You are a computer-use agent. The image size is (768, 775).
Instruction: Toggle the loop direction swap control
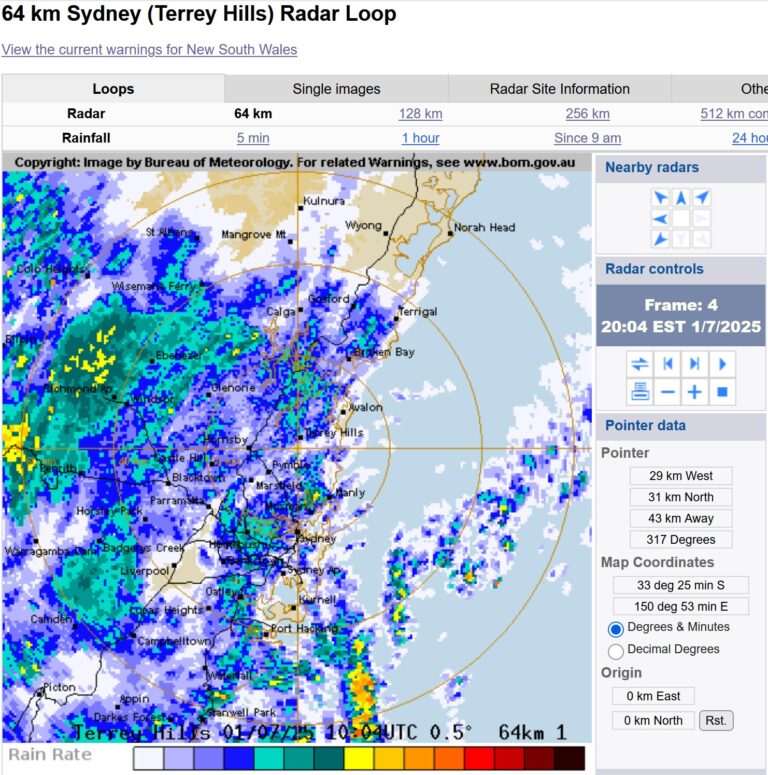[x=640, y=363]
